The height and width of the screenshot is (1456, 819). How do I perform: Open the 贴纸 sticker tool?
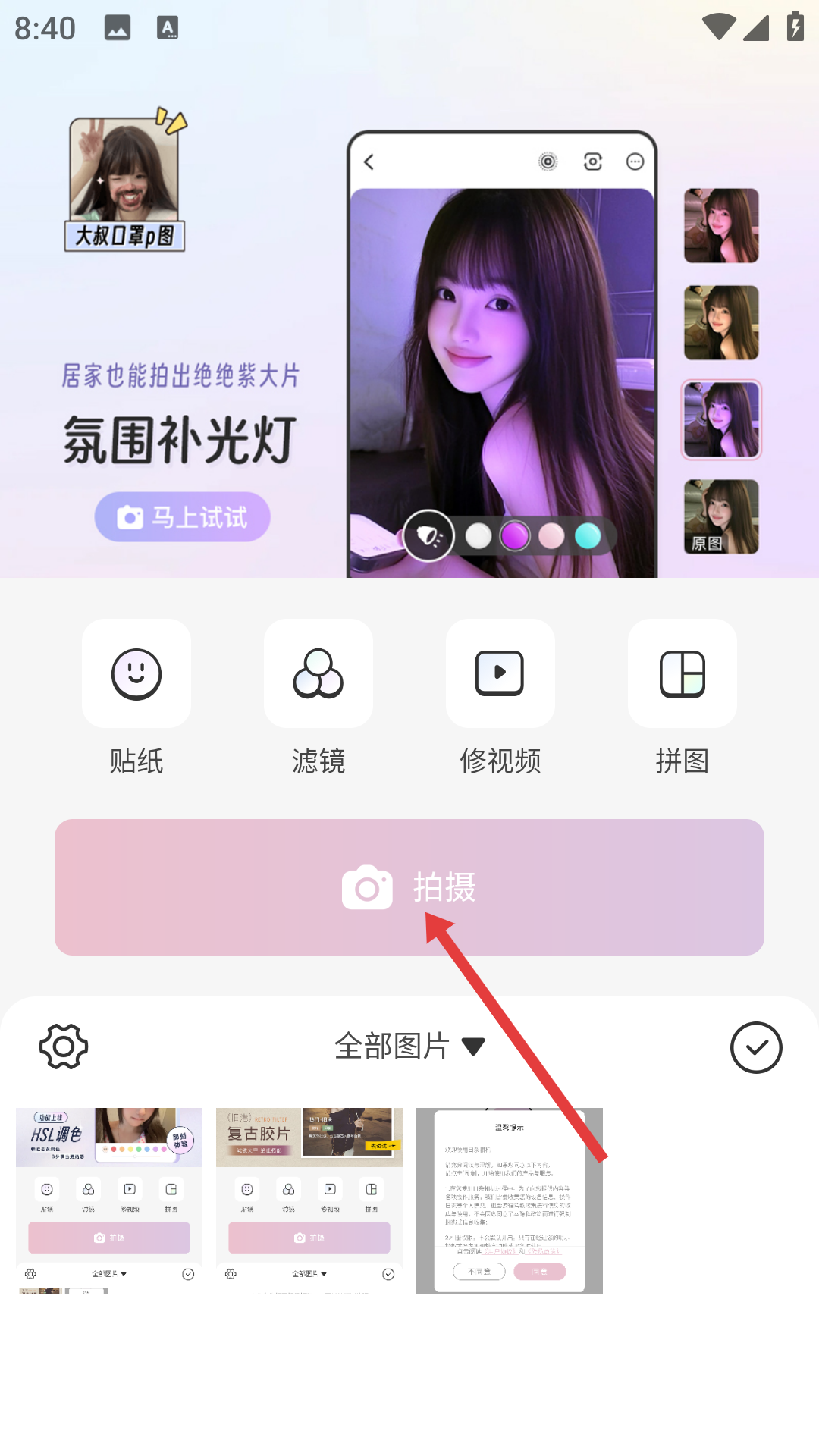pos(136,673)
